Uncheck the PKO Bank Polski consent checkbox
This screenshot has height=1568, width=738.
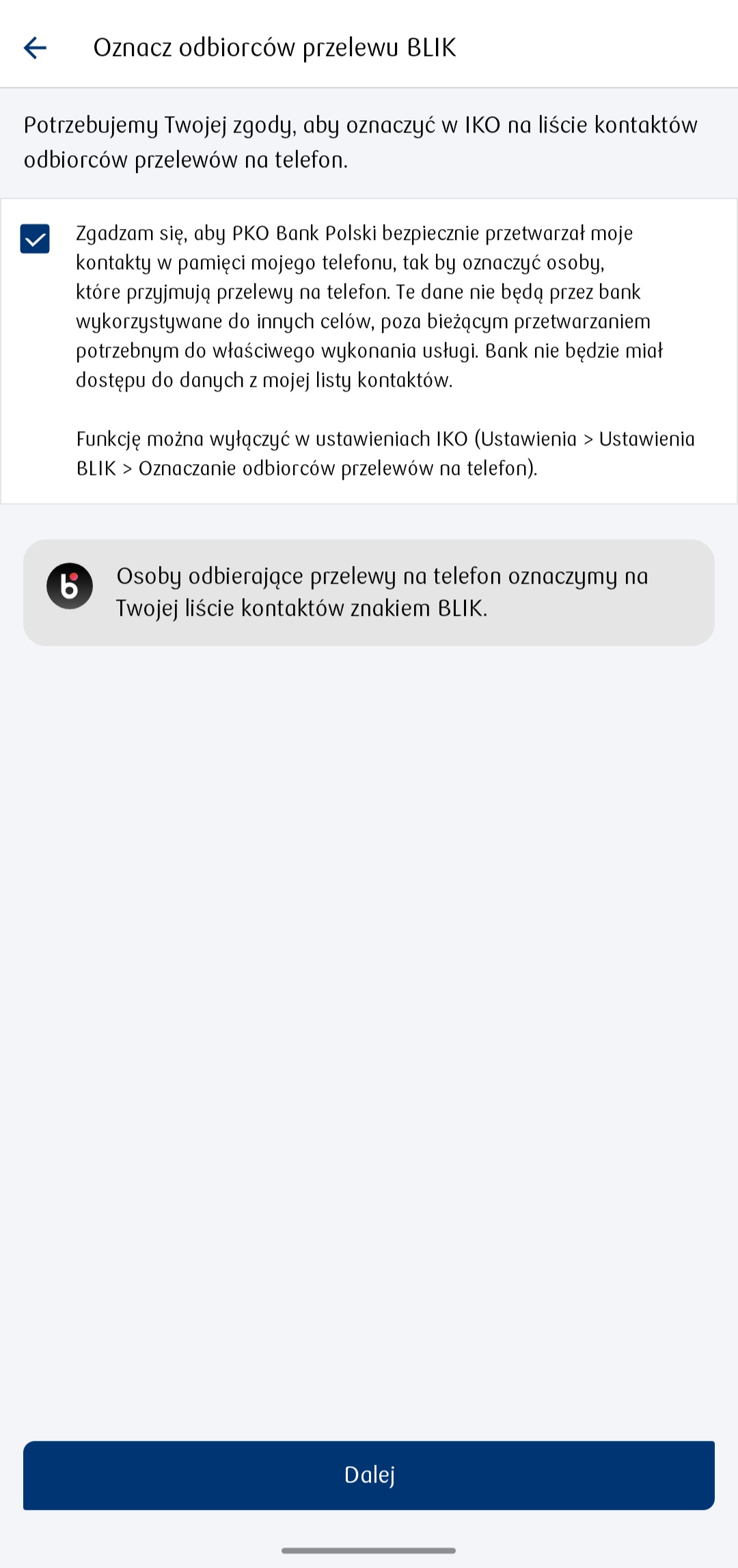click(x=35, y=239)
